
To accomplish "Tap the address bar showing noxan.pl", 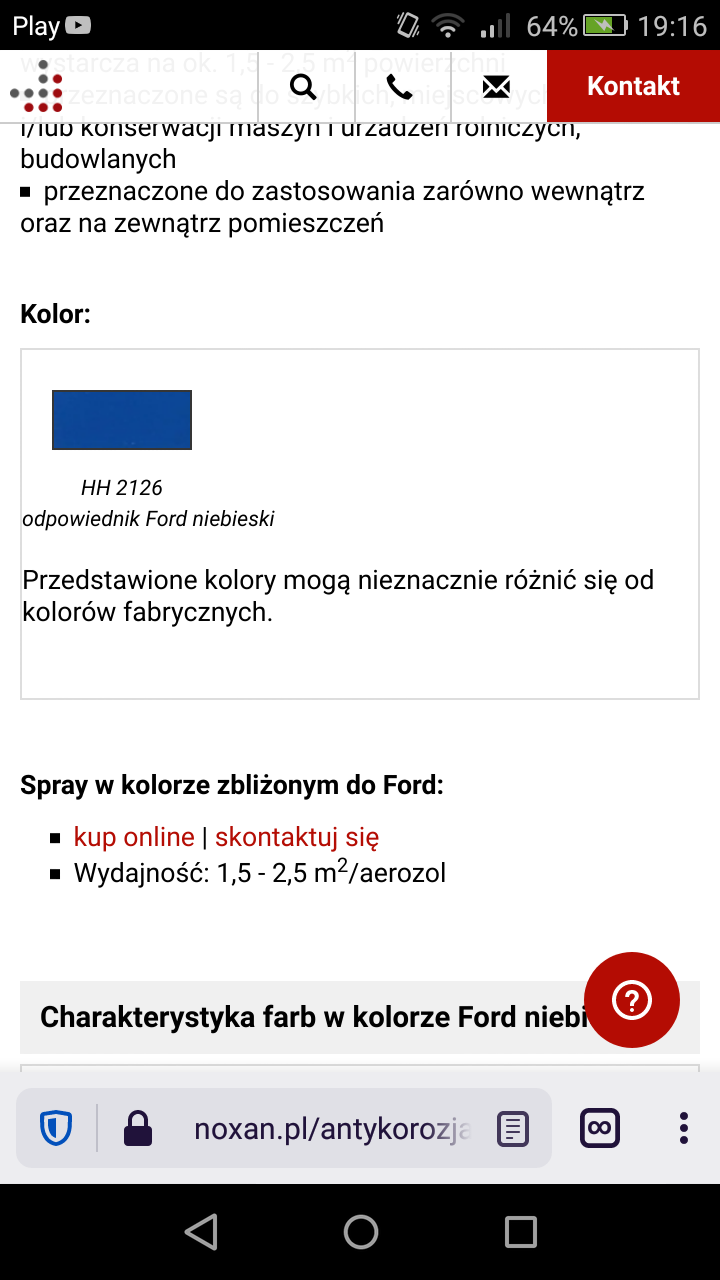I will coord(330,1129).
